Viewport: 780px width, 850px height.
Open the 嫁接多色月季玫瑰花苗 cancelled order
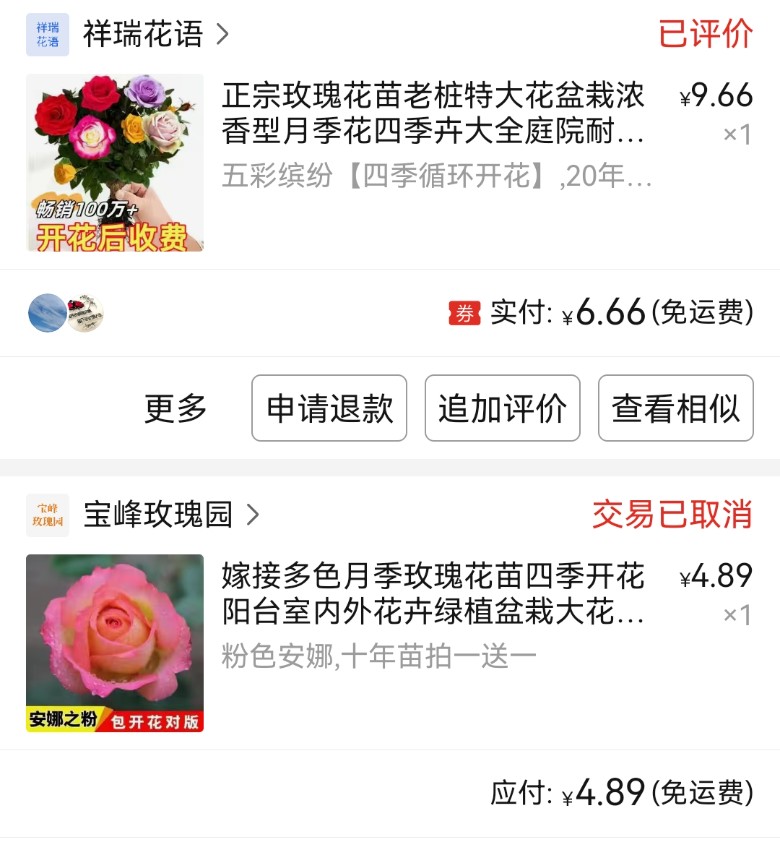tap(433, 593)
